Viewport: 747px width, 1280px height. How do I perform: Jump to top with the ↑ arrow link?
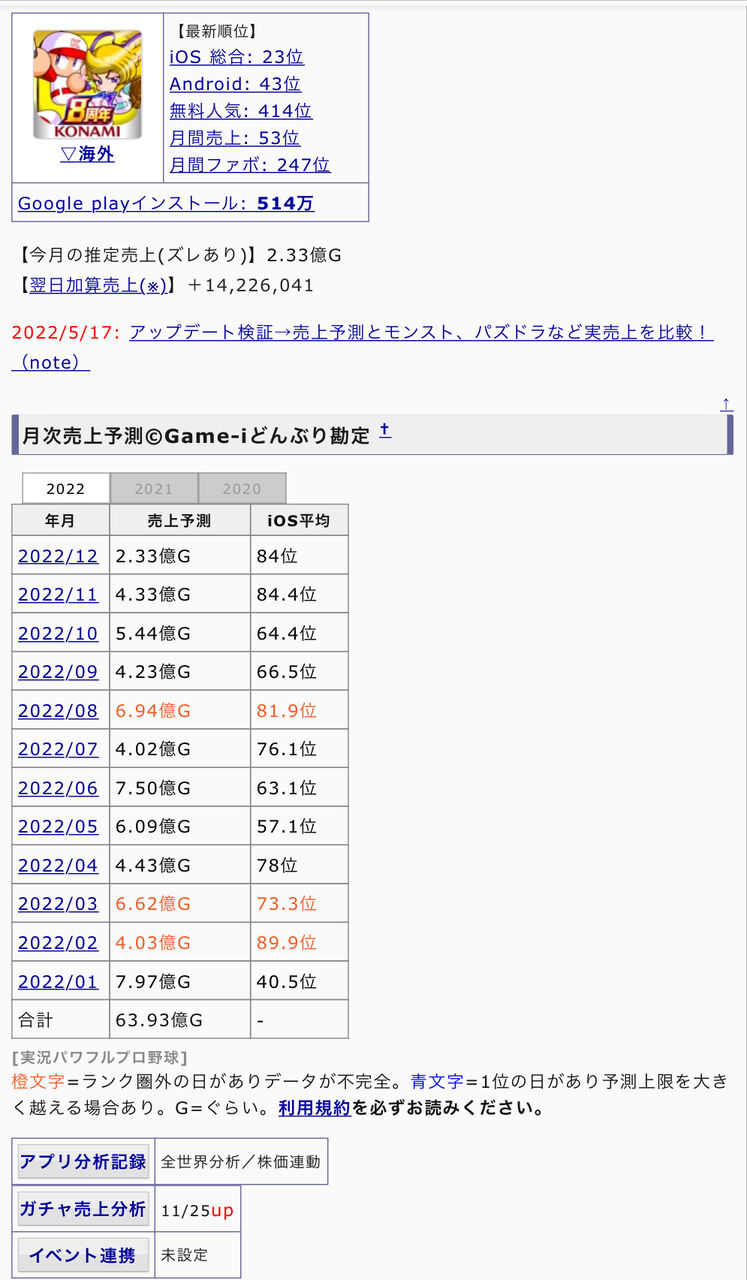point(727,404)
